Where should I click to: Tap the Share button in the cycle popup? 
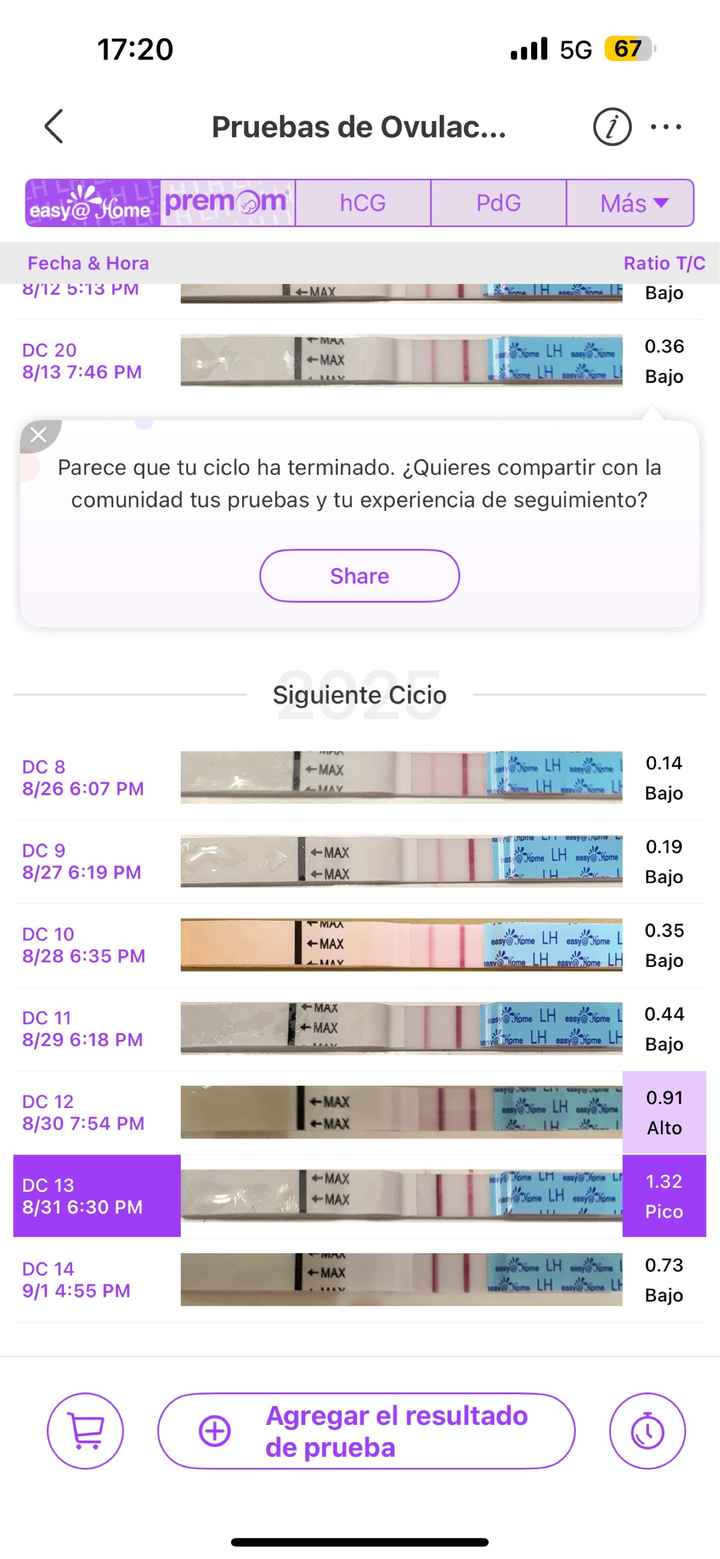click(360, 576)
